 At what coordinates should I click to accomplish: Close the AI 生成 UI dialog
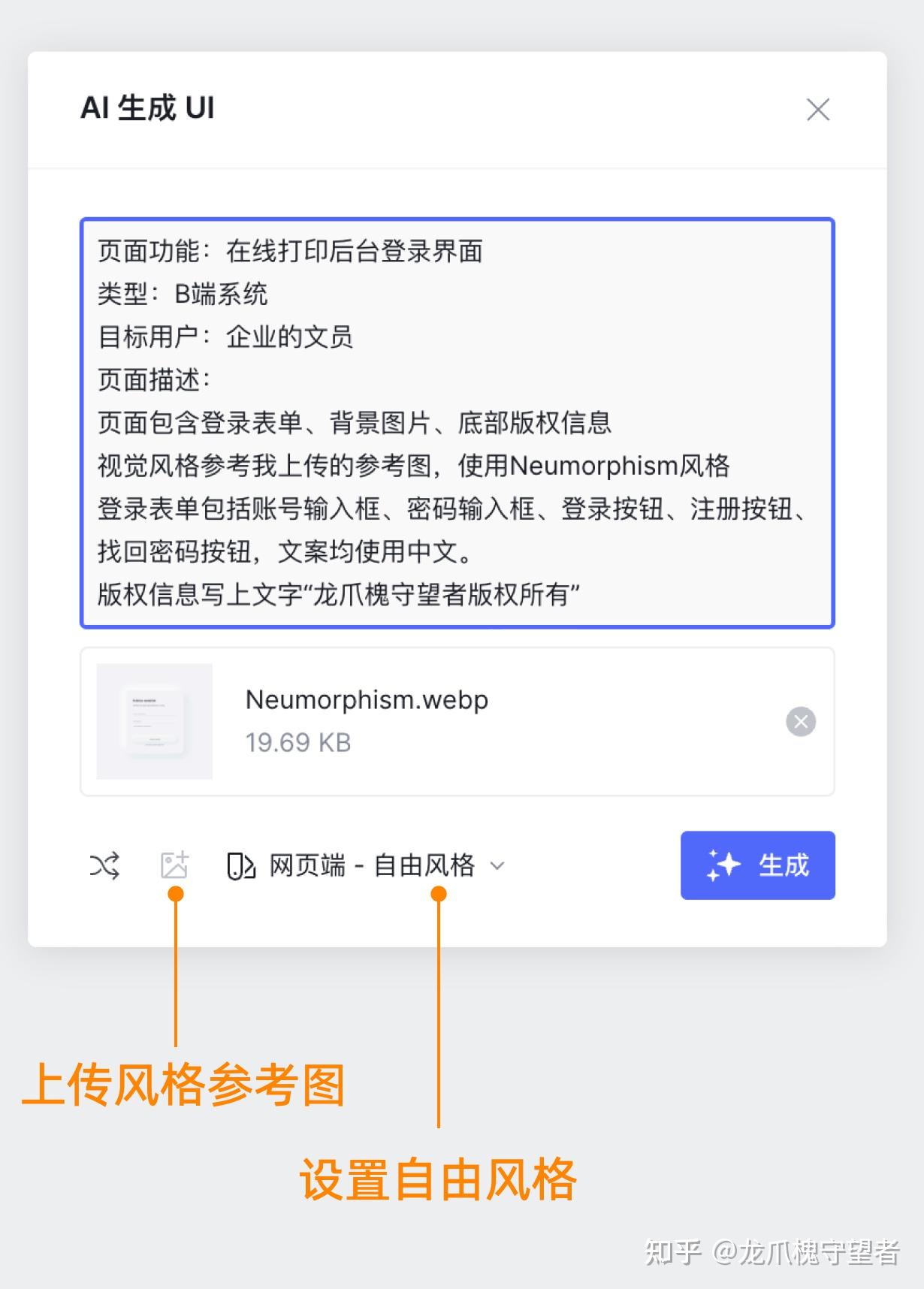pos(817,110)
